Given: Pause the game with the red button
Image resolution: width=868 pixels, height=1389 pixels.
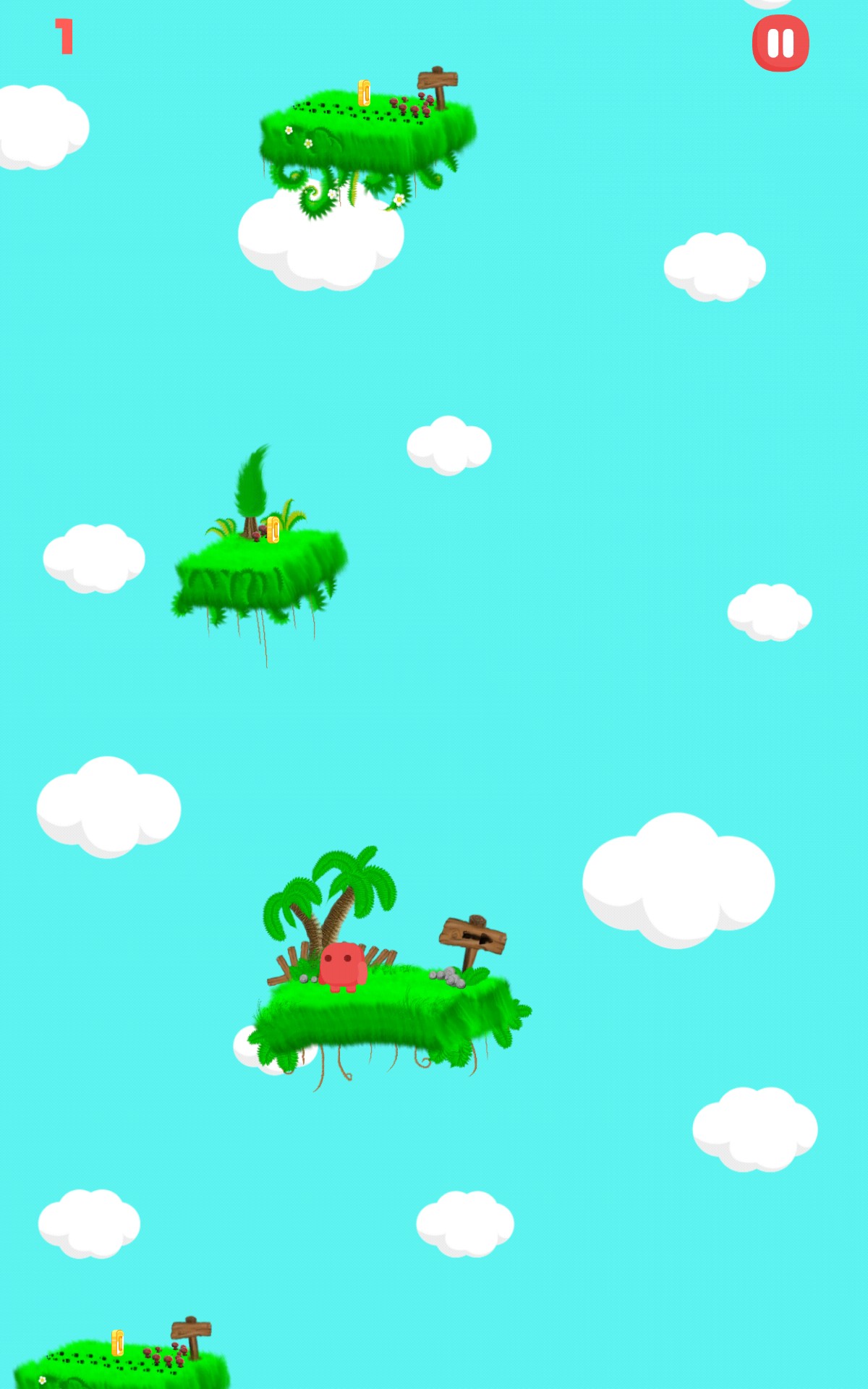Looking at the screenshot, I should pyautogui.click(x=780, y=43).
